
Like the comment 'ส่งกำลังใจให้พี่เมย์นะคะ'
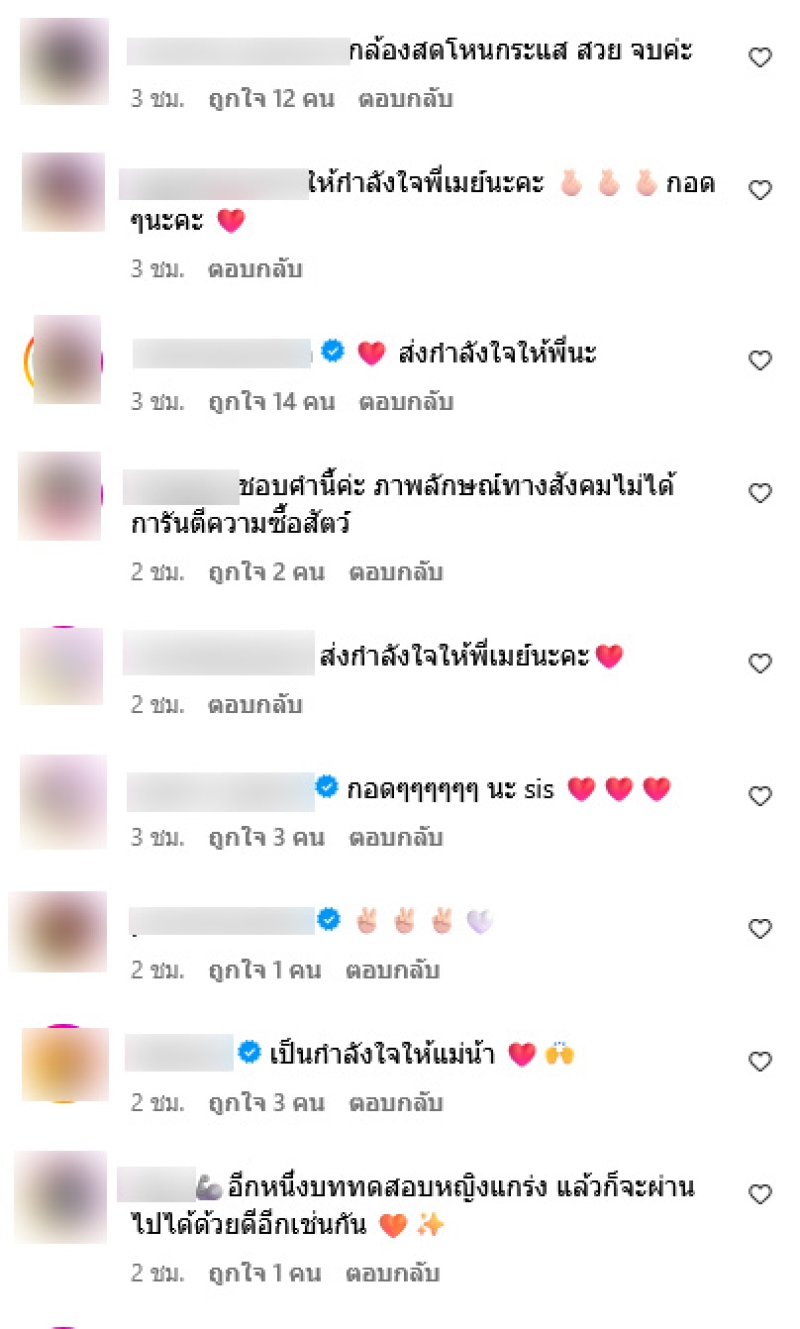point(760,663)
